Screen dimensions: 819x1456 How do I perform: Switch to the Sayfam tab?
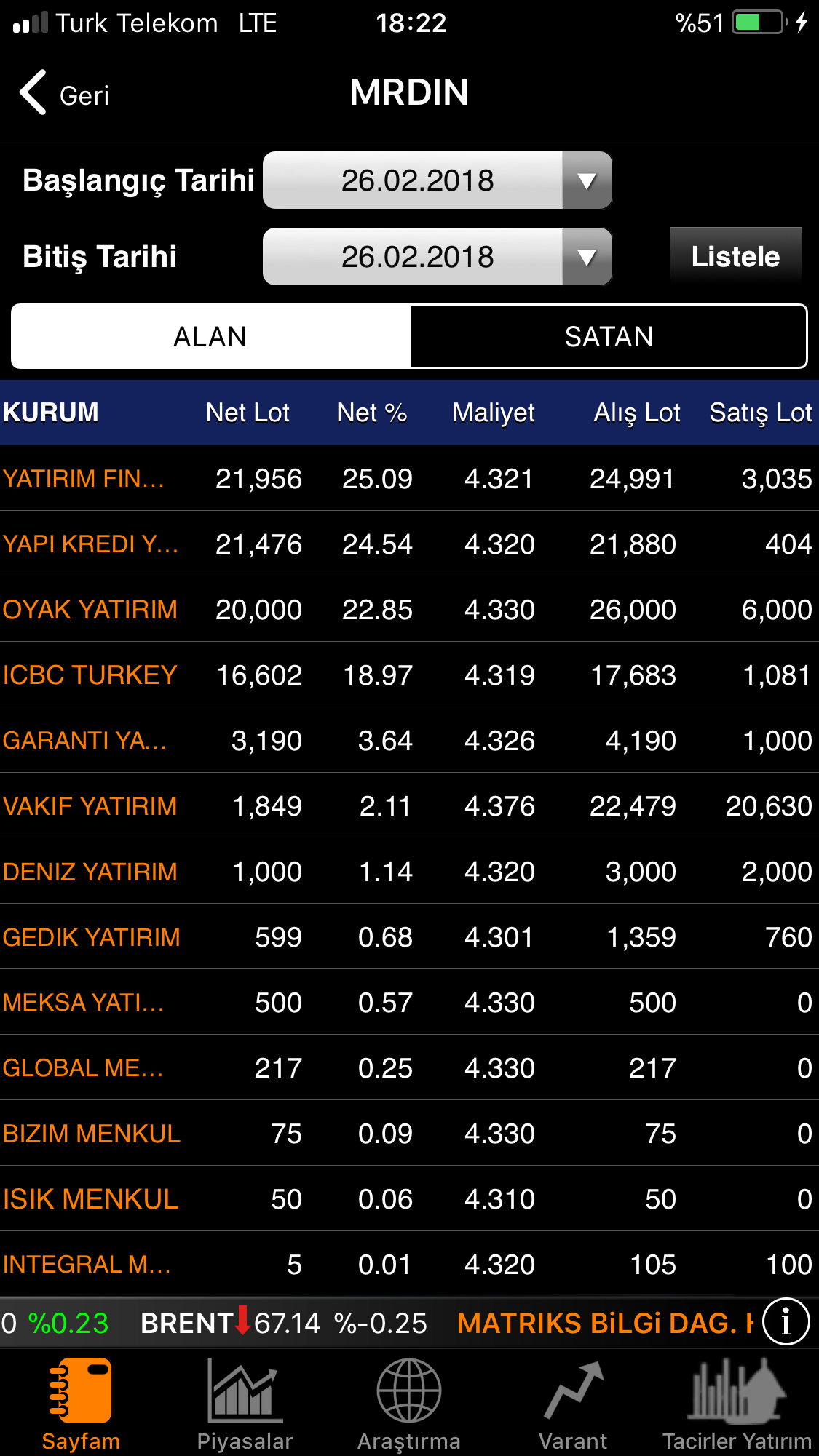tap(81, 1403)
